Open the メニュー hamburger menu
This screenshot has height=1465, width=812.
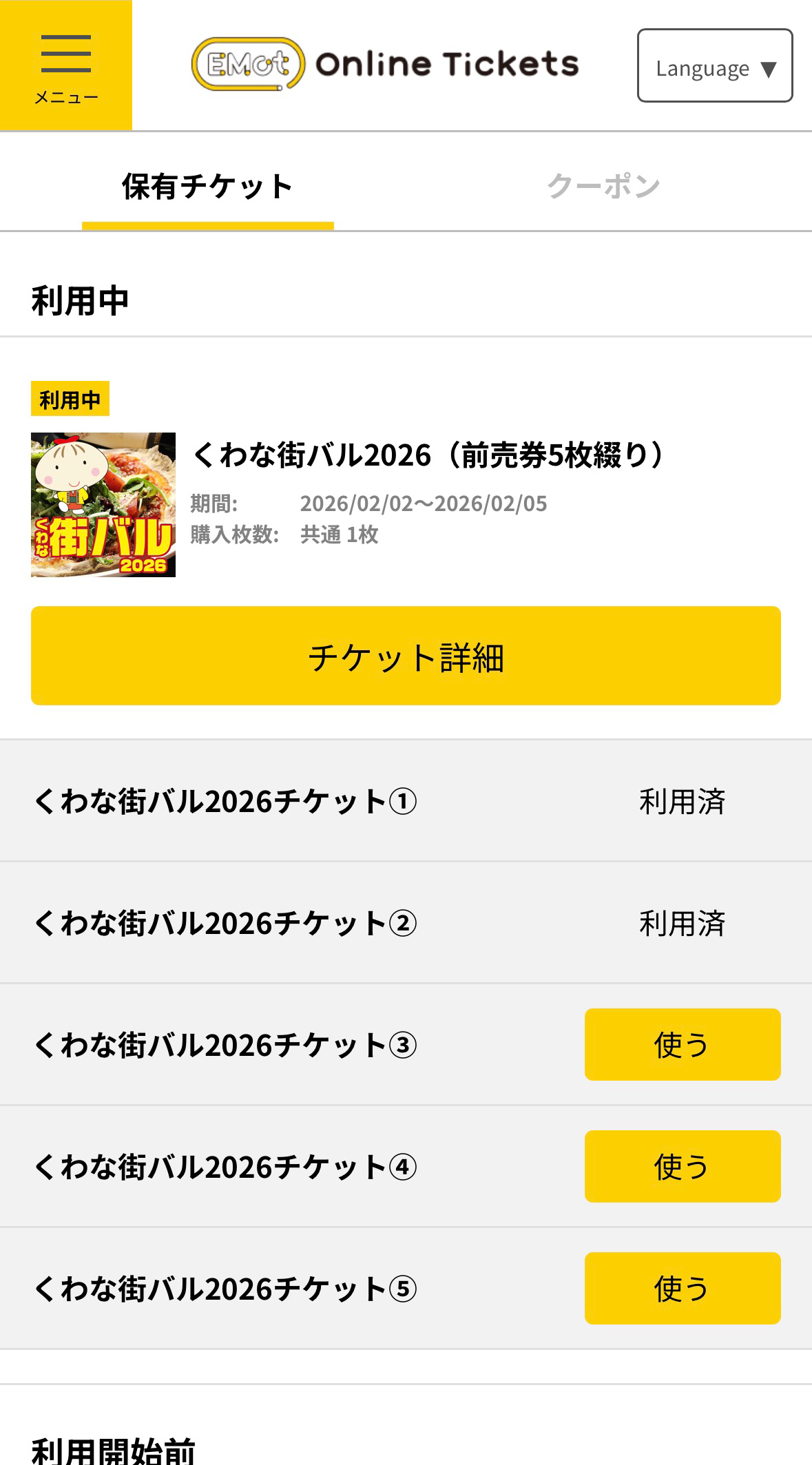[66, 65]
